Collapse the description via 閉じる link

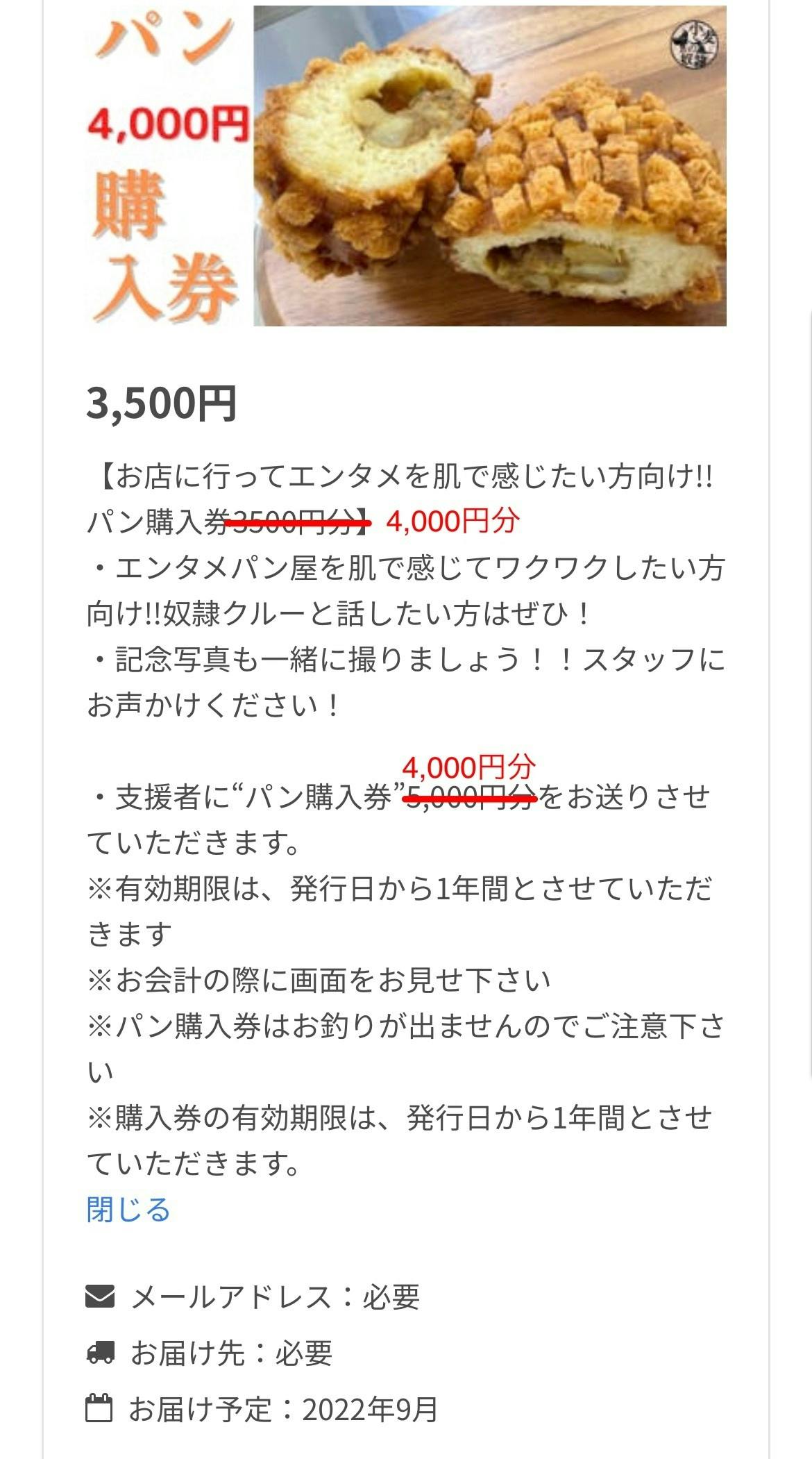[128, 1209]
